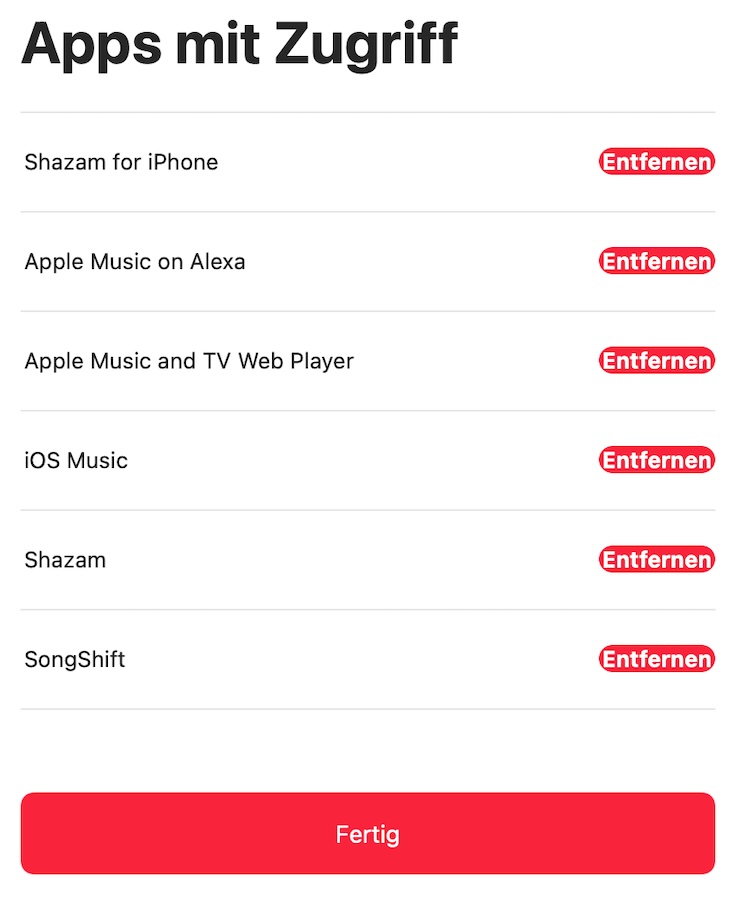Viewport: 748px width, 902px height.
Task: Hit Entfernen beside the Shazam entry
Action: pyautogui.click(x=657, y=560)
